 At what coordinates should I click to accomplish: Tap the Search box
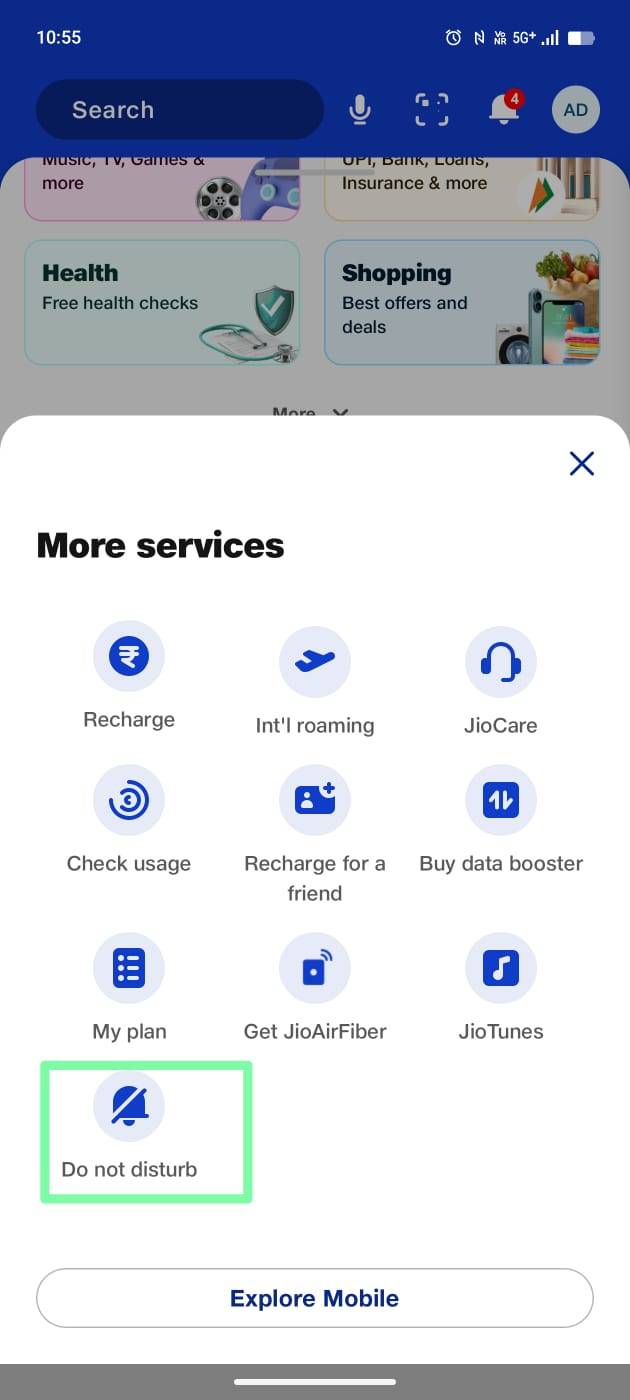pos(180,110)
